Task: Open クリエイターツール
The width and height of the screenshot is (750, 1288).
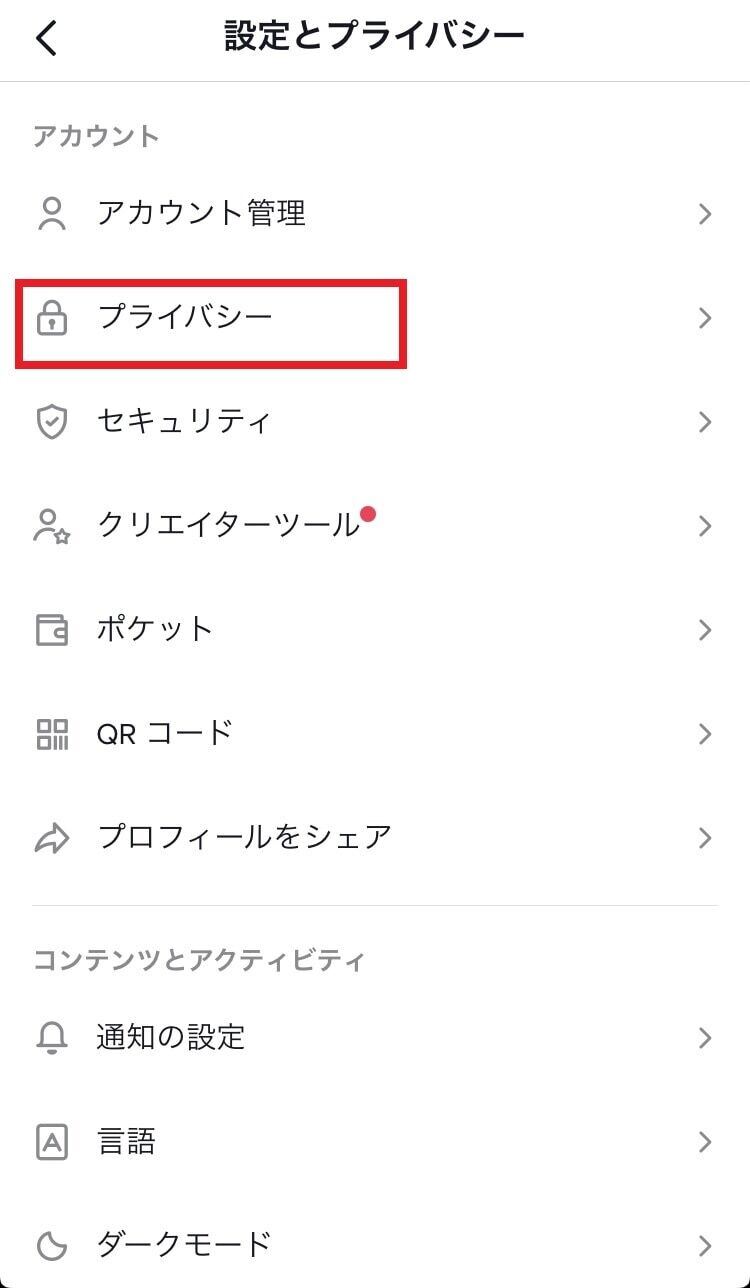Action: coord(375,526)
